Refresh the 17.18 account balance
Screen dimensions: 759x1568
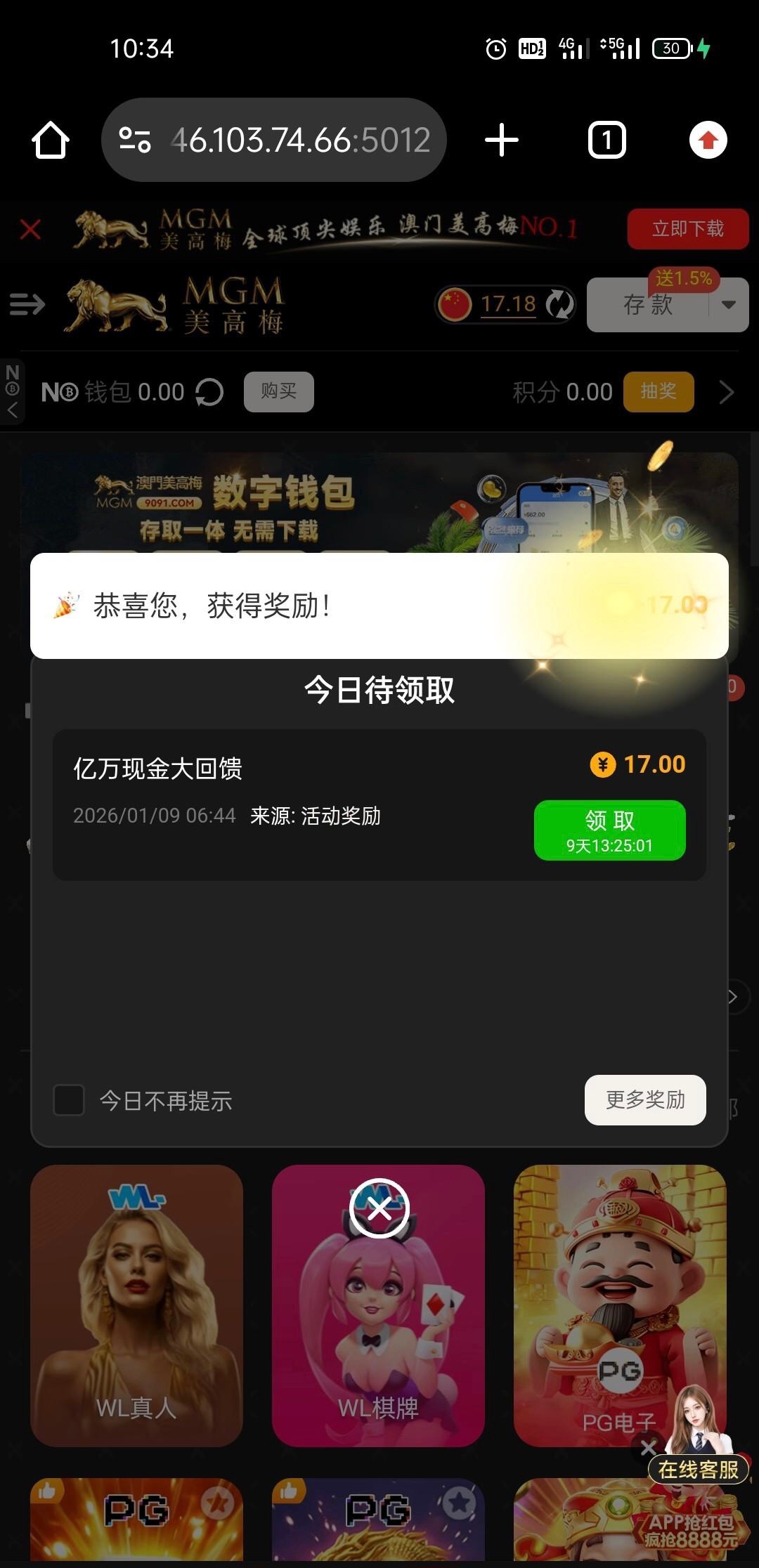[x=560, y=304]
